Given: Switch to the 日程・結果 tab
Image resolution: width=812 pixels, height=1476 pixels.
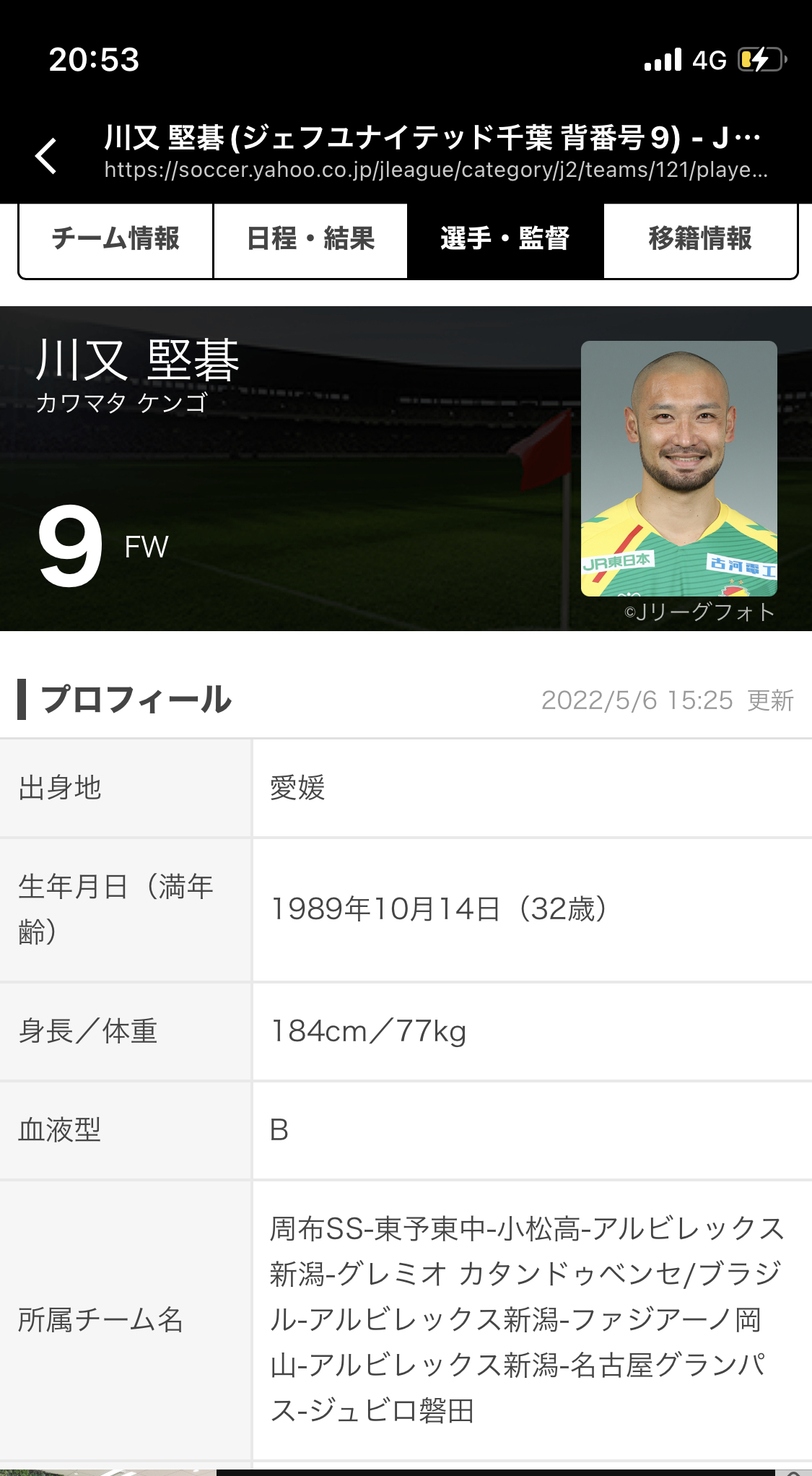Looking at the screenshot, I should tap(310, 239).
